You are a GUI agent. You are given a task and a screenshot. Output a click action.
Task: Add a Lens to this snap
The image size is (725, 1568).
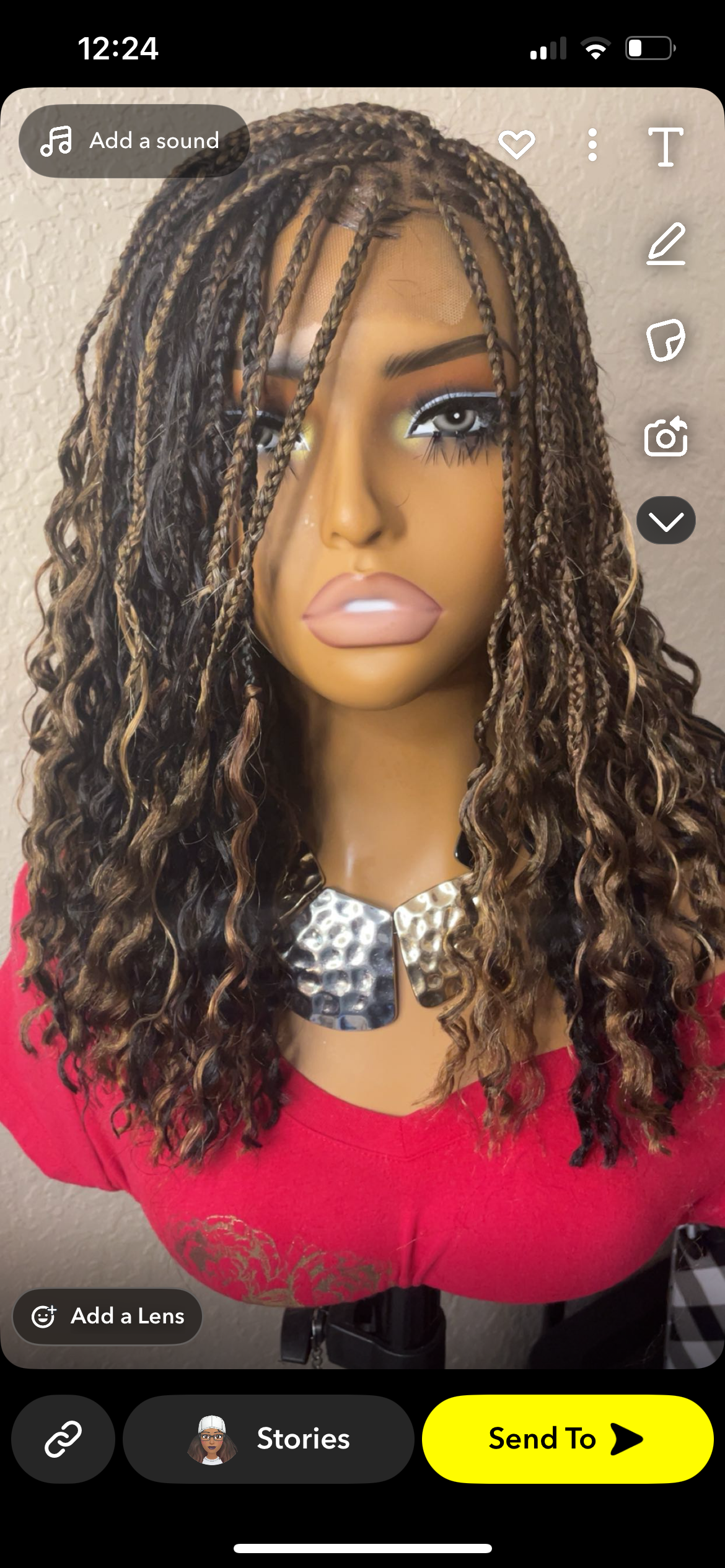108,1315
